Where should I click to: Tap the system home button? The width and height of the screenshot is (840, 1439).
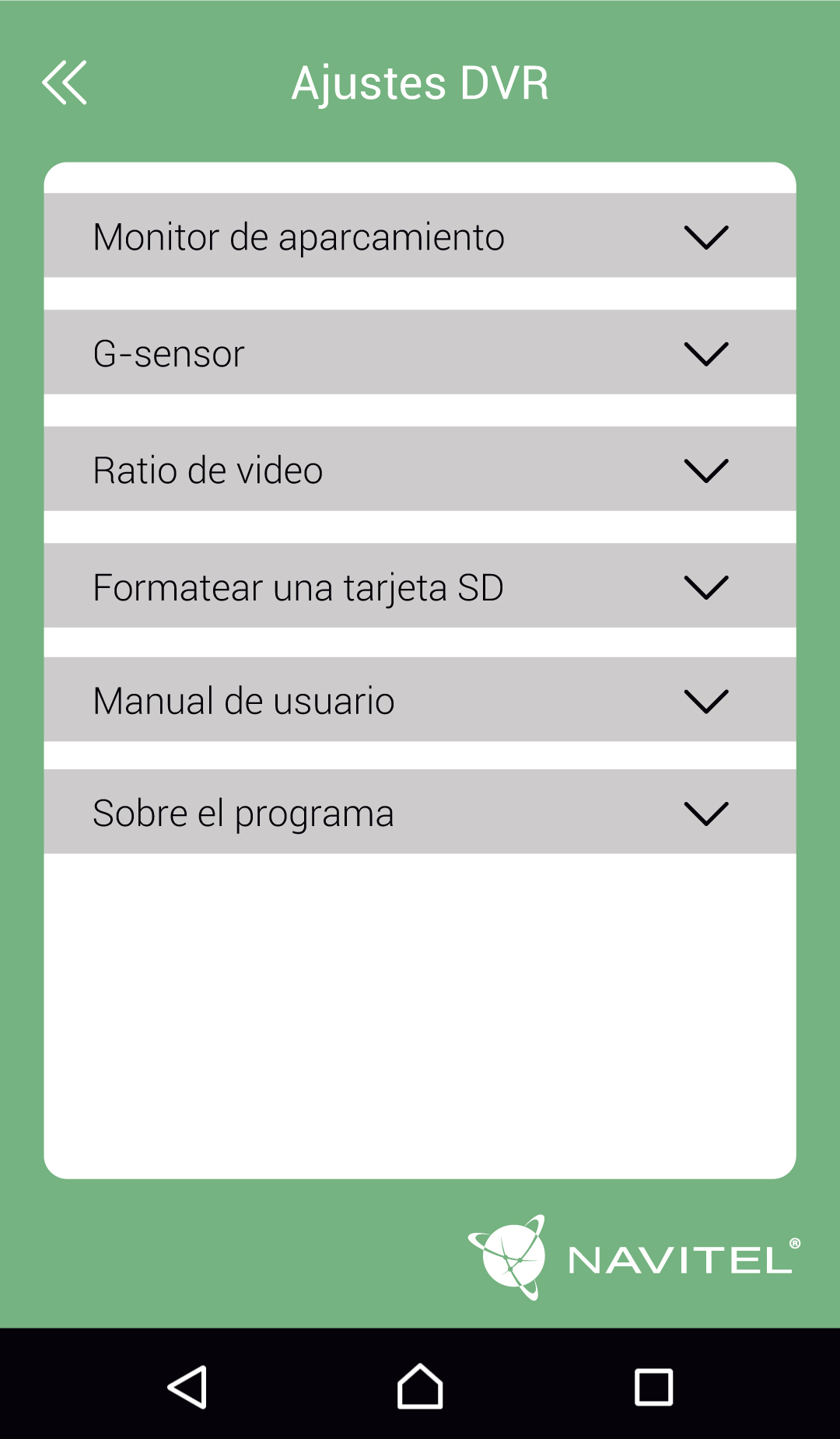pyautogui.click(x=420, y=1387)
